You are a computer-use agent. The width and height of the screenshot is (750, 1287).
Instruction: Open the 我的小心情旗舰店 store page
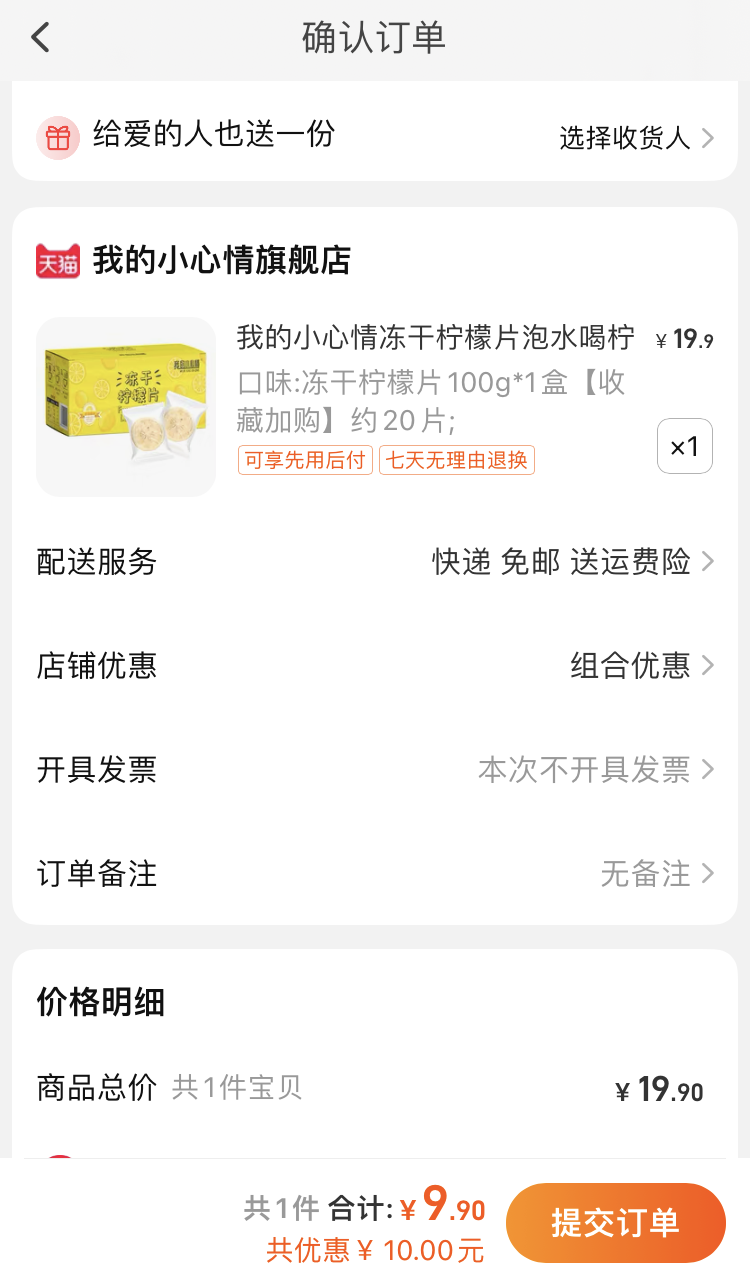click(x=221, y=261)
